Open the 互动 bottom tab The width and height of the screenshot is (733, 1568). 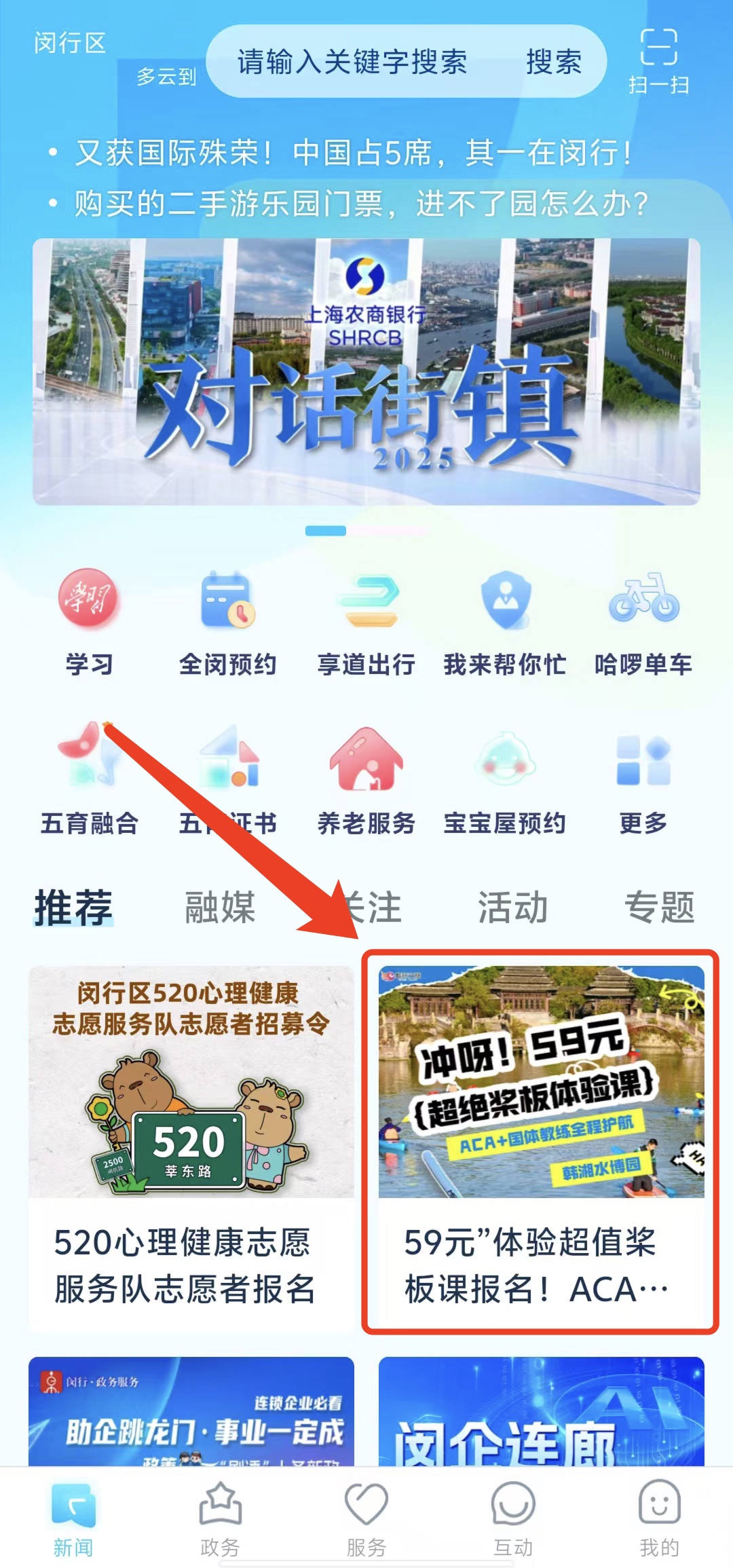point(513,1519)
